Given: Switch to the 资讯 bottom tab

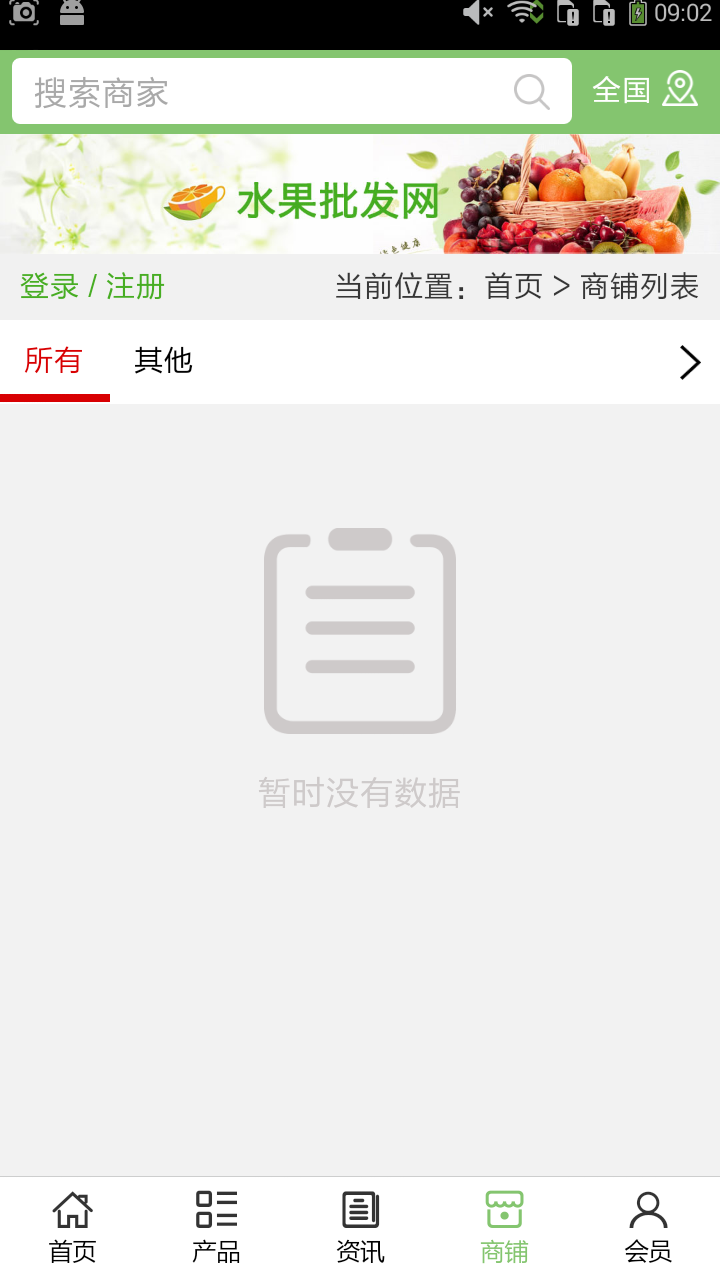Looking at the screenshot, I should pos(360,1227).
